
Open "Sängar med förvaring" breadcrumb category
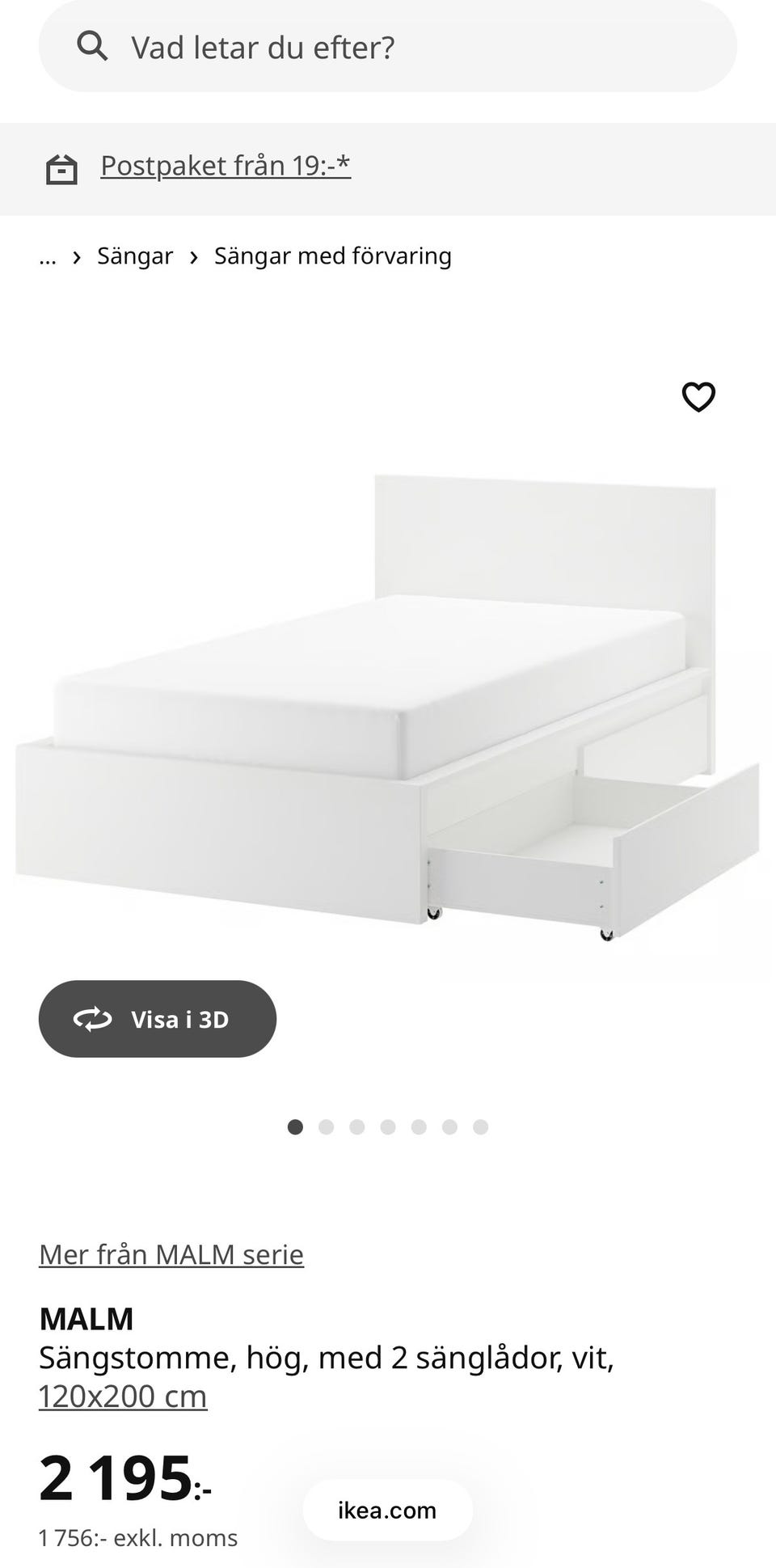point(332,256)
